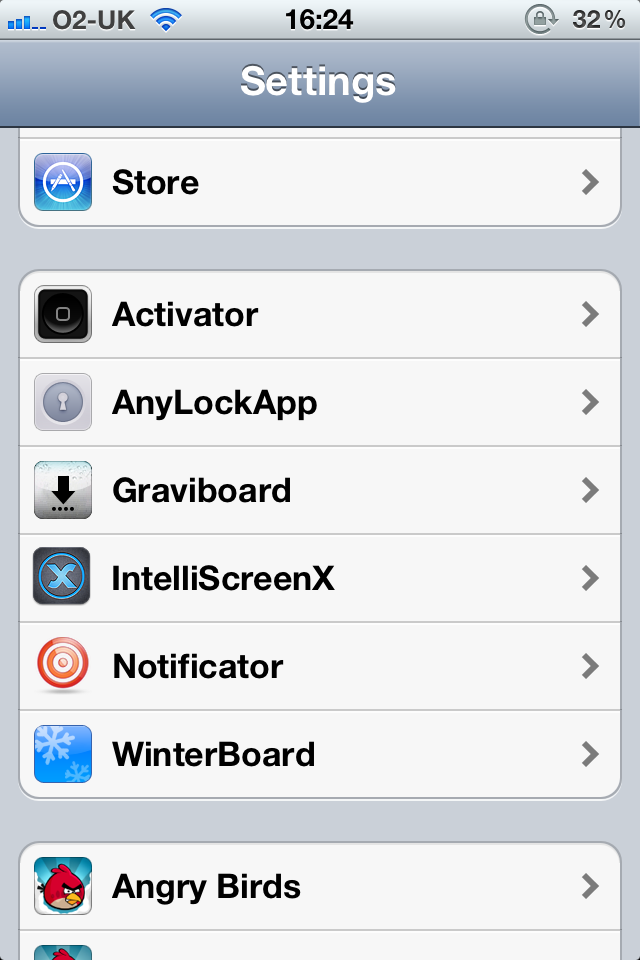The image size is (640, 960).
Task: Open Activator settings
Action: point(320,315)
